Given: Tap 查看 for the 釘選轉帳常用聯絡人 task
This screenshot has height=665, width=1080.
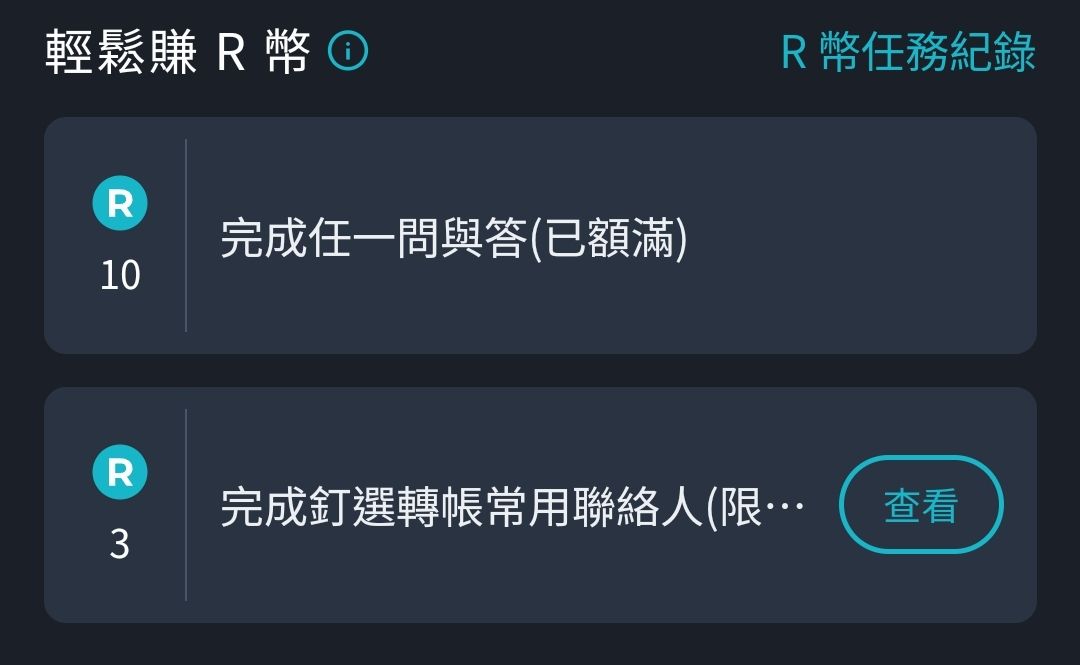Looking at the screenshot, I should click(x=920, y=505).
